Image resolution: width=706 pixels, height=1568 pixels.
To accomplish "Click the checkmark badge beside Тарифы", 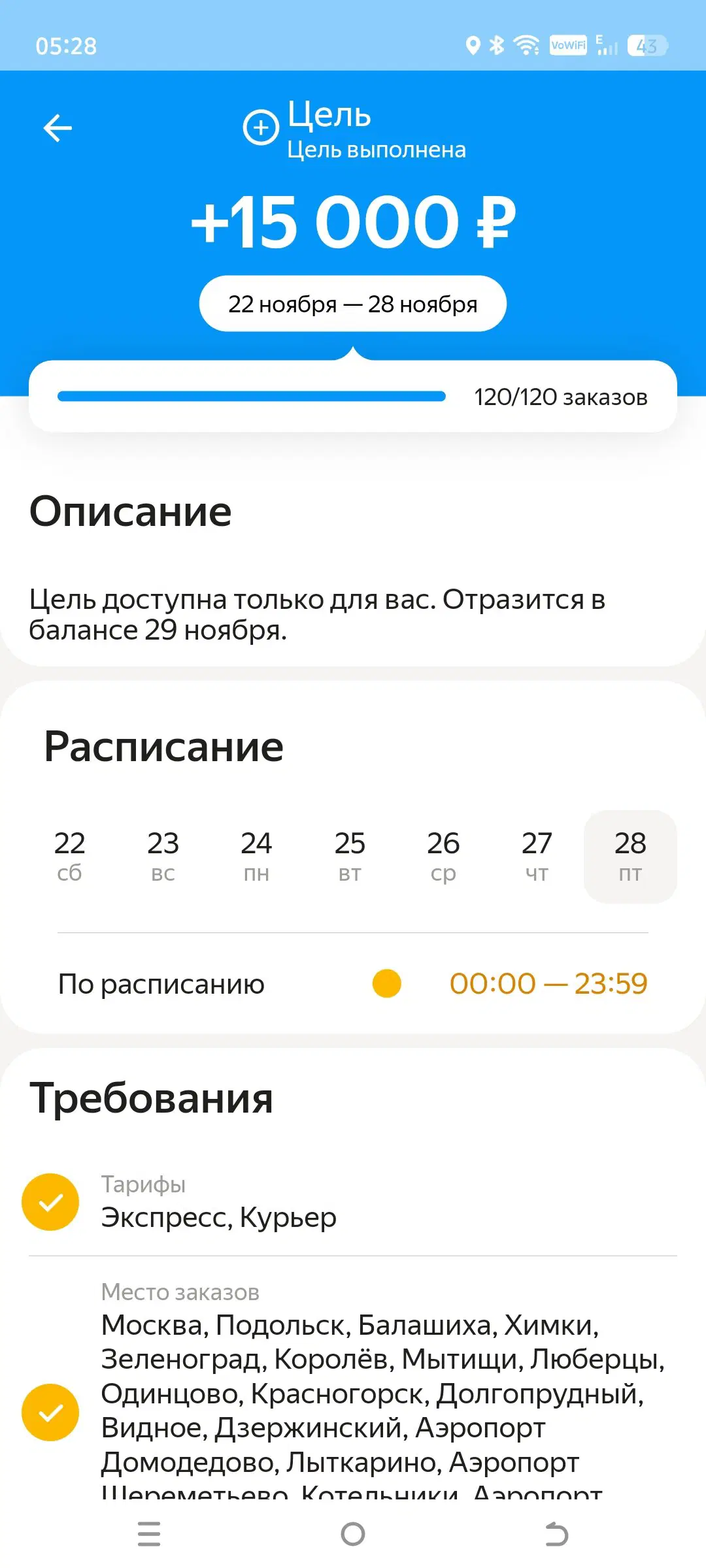I will [50, 1201].
